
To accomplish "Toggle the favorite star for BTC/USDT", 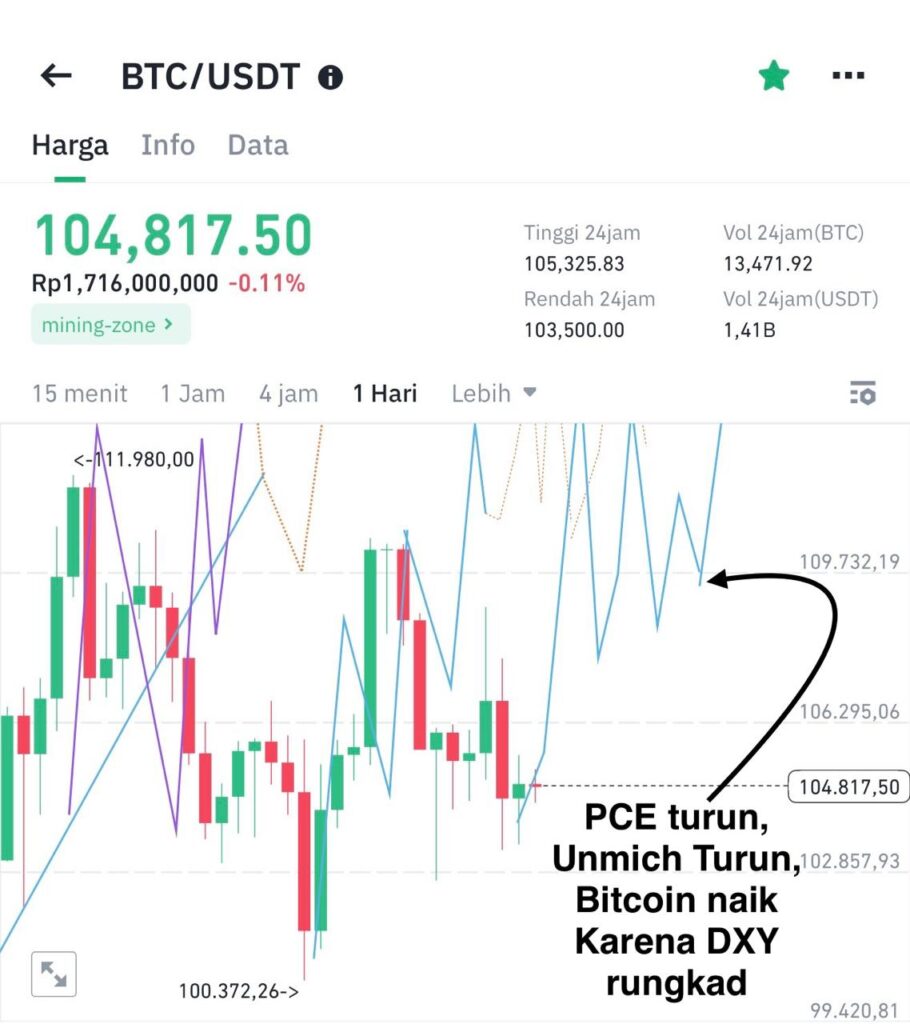I will (x=773, y=76).
